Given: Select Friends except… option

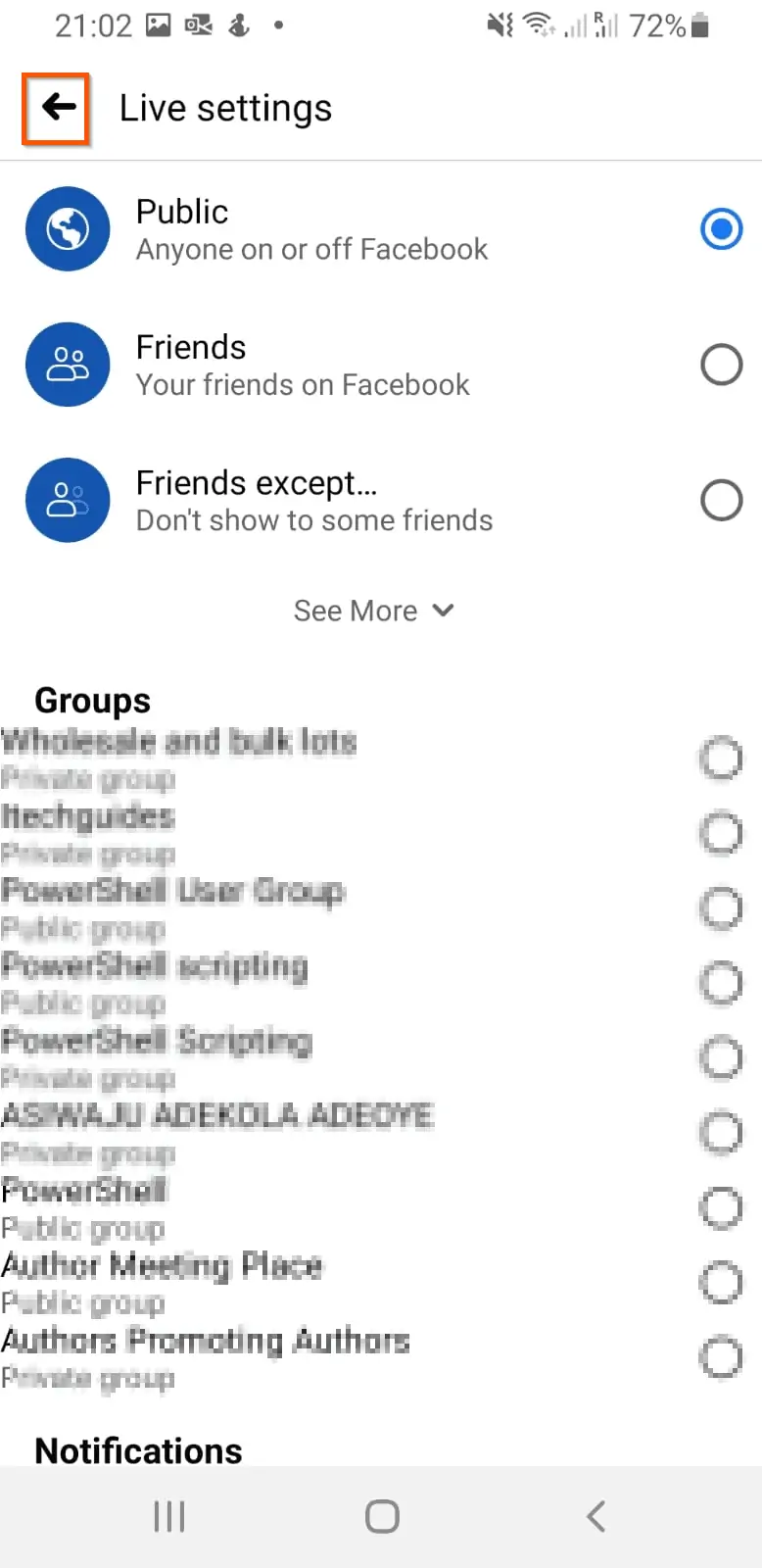Looking at the screenshot, I should click(x=381, y=501).
